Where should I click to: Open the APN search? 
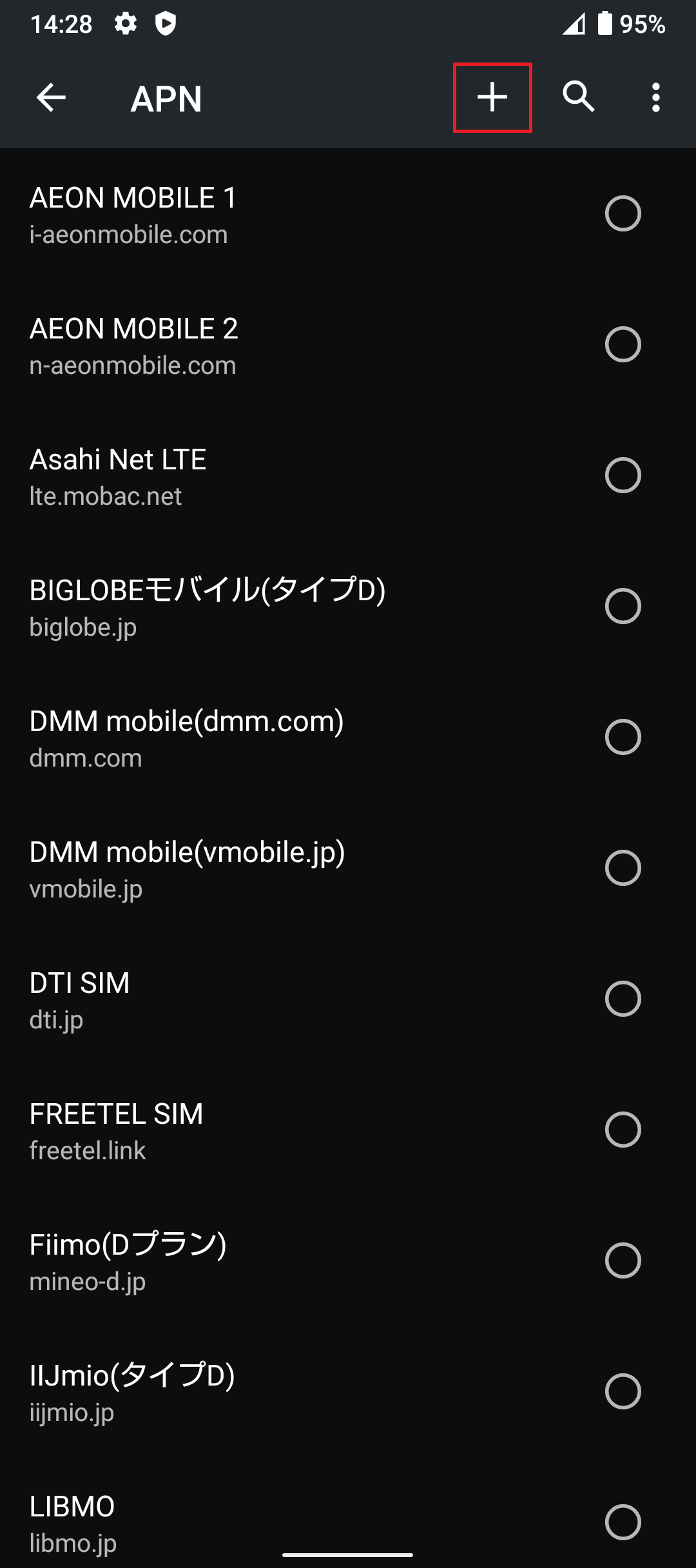[x=578, y=98]
